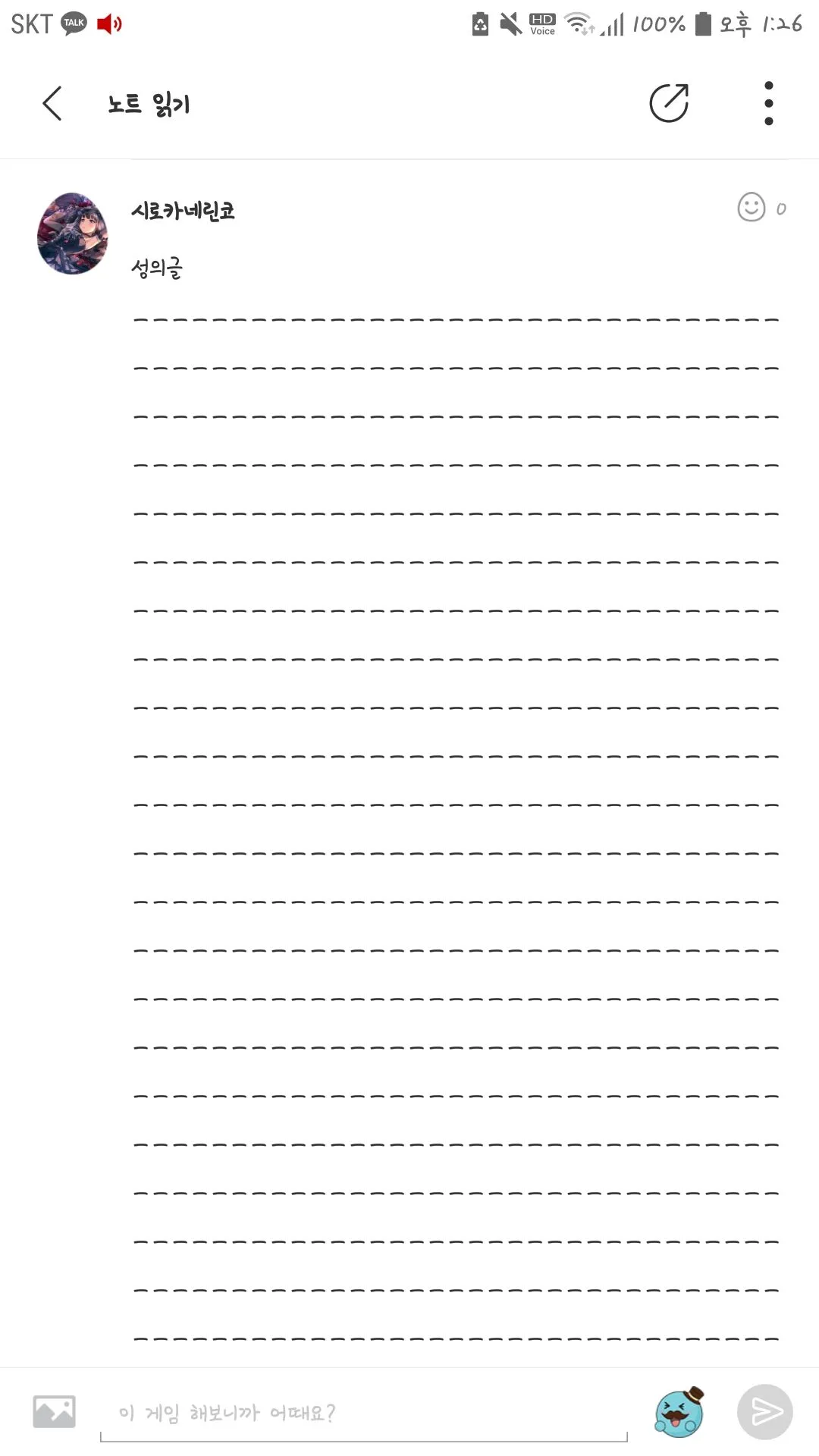Share this note

pos(669,103)
